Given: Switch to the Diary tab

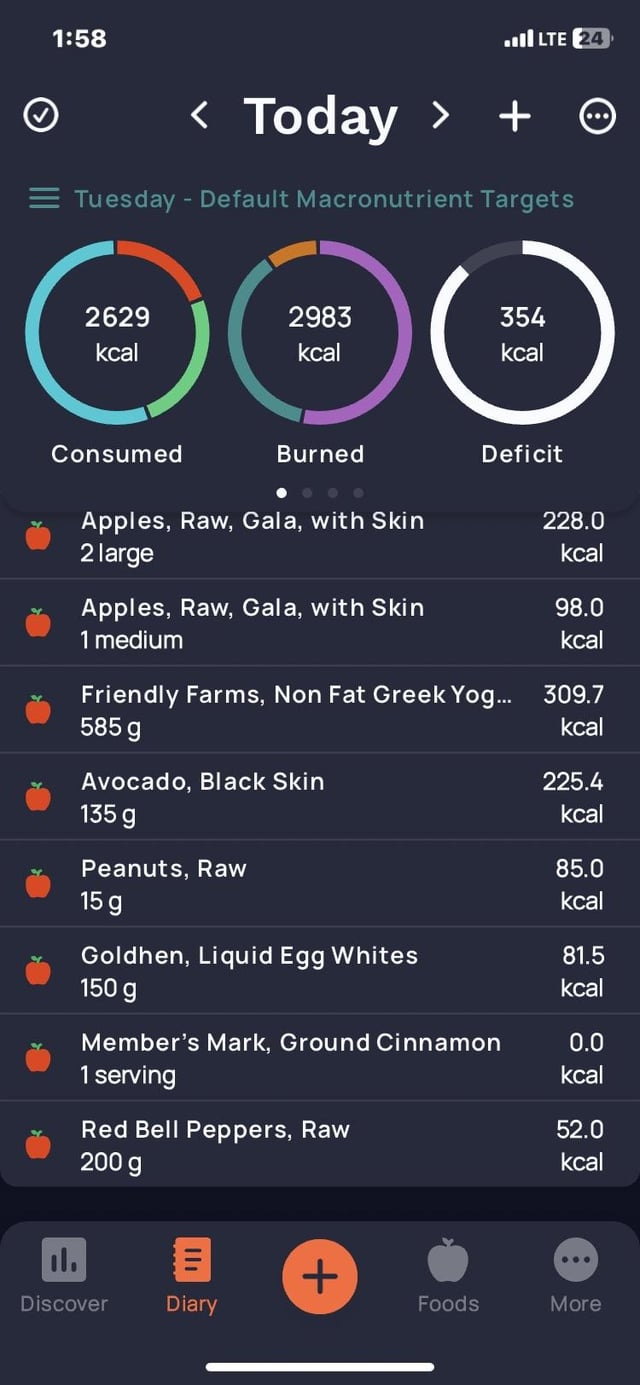Looking at the screenshot, I should pos(191,1275).
